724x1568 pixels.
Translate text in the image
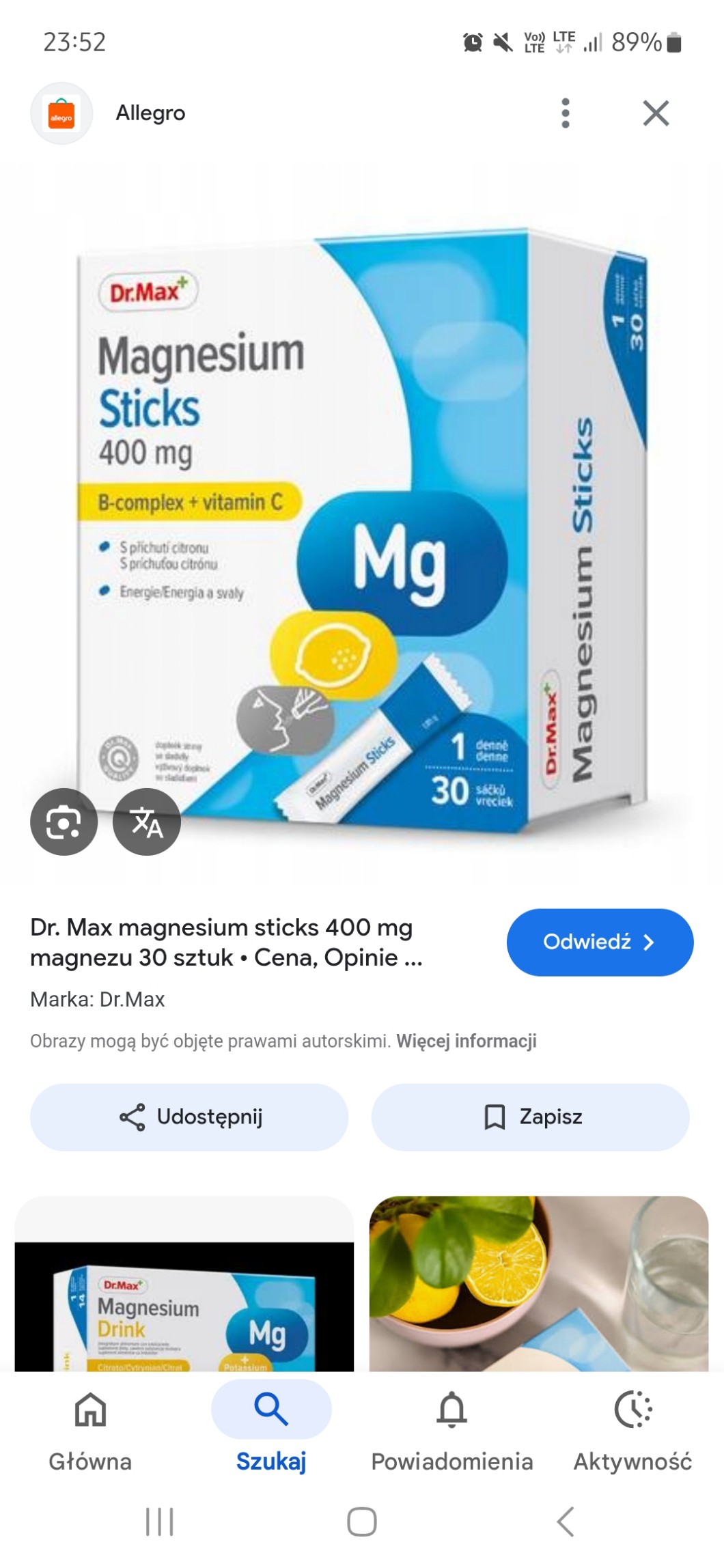[x=147, y=822]
